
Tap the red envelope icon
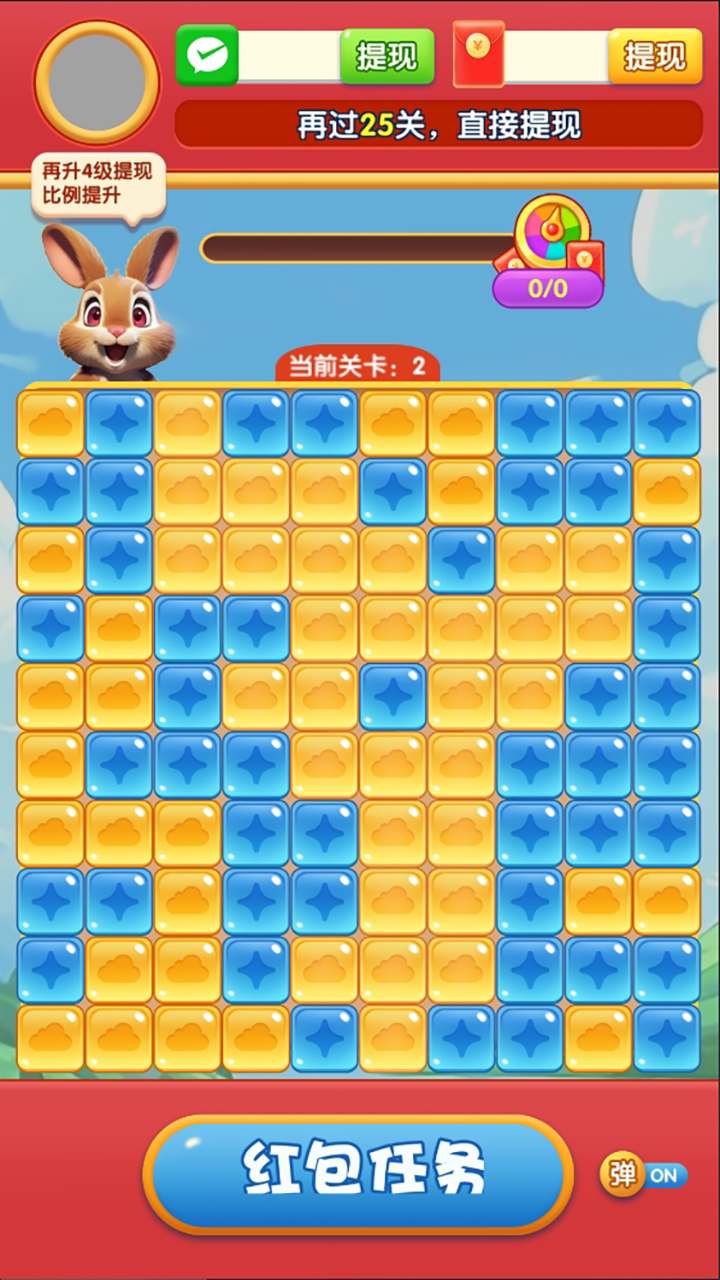pyautogui.click(x=478, y=55)
